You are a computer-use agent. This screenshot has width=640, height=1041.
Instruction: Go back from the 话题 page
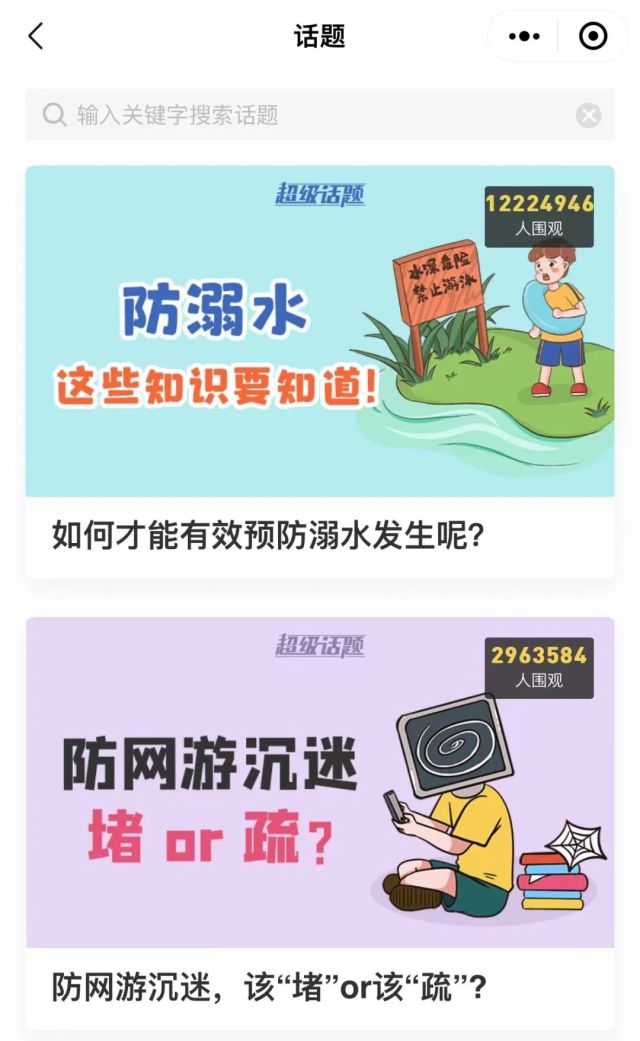(36, 37)
